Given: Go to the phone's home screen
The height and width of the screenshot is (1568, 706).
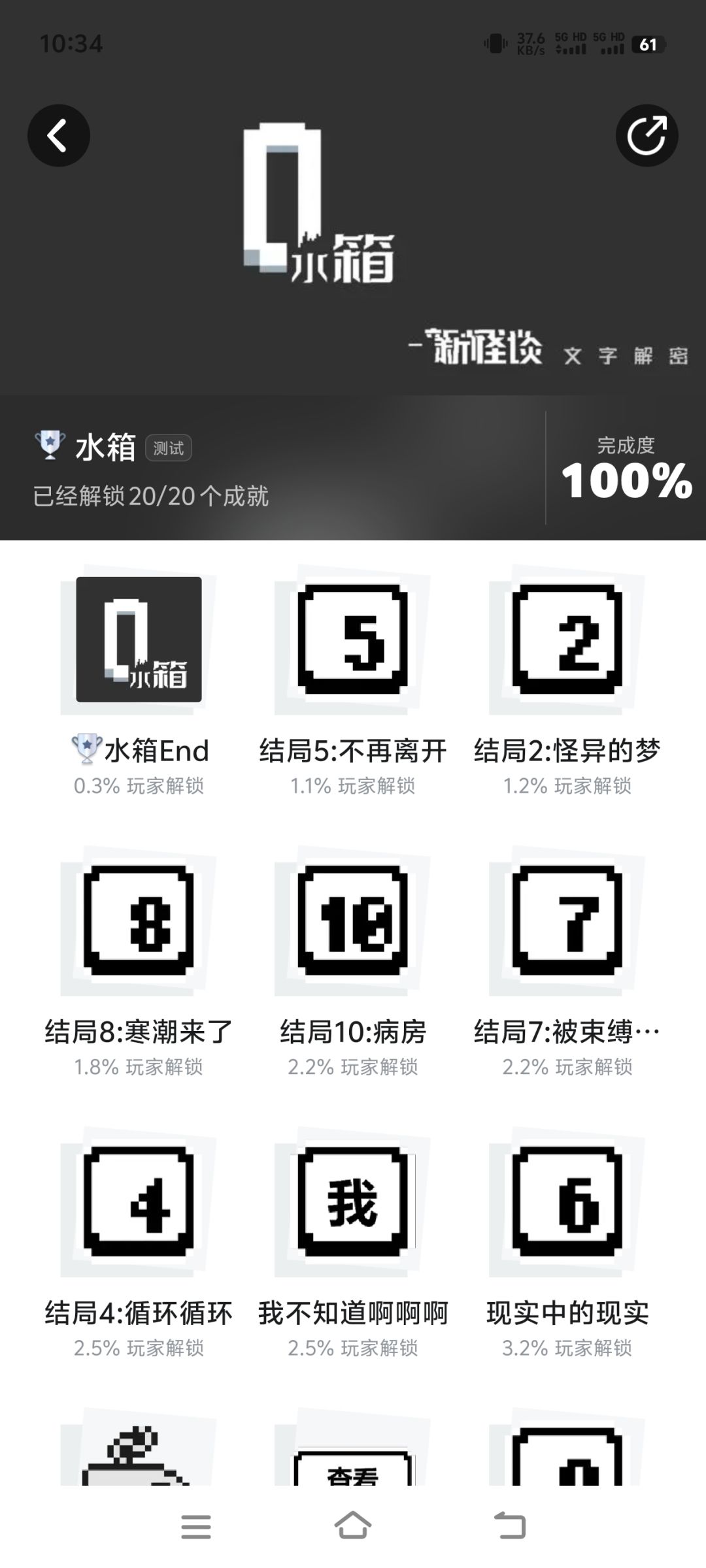Looking at the screenshot, I should 353,1527.
